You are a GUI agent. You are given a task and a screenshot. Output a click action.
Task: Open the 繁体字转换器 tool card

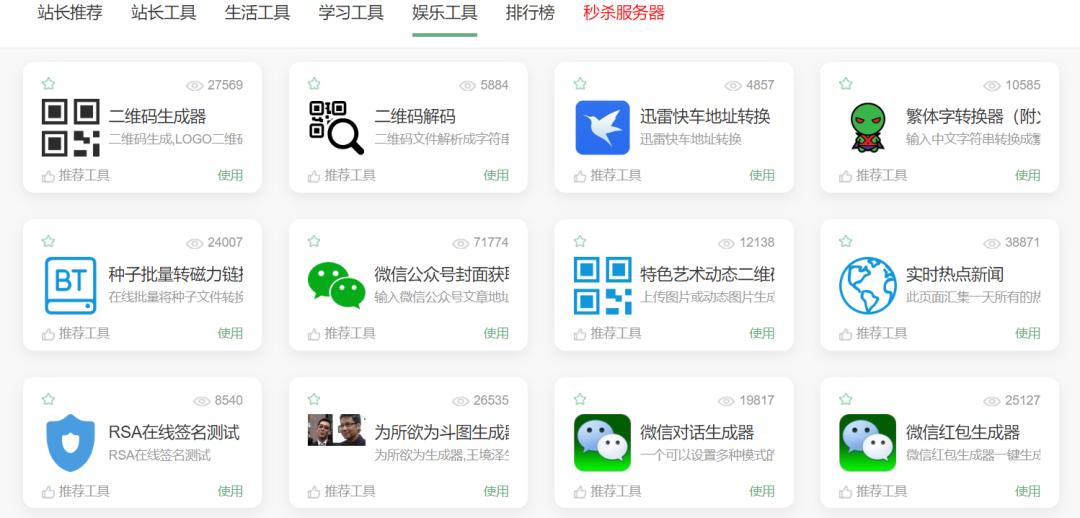tap(972, 117)
